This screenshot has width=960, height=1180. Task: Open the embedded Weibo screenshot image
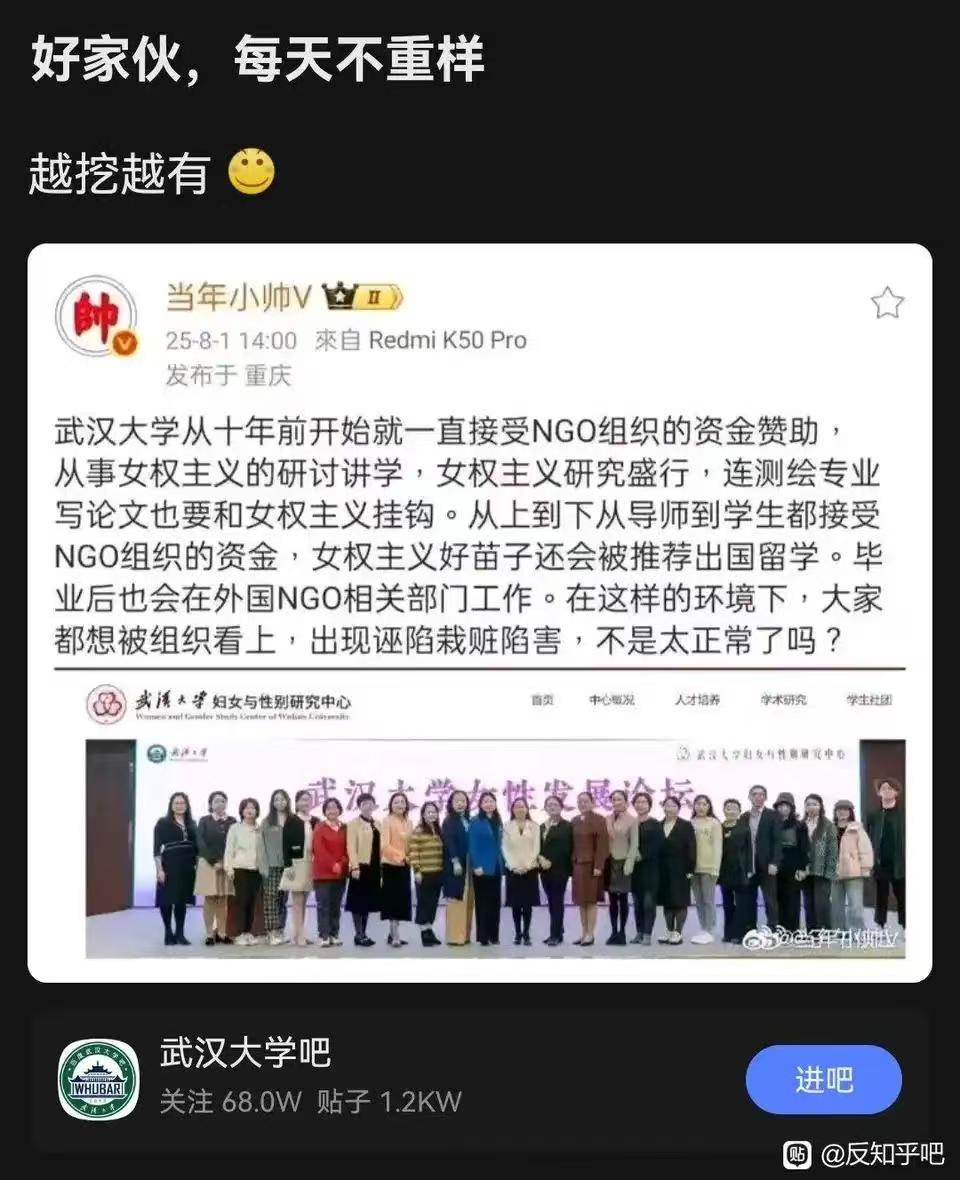pos(479,610)
